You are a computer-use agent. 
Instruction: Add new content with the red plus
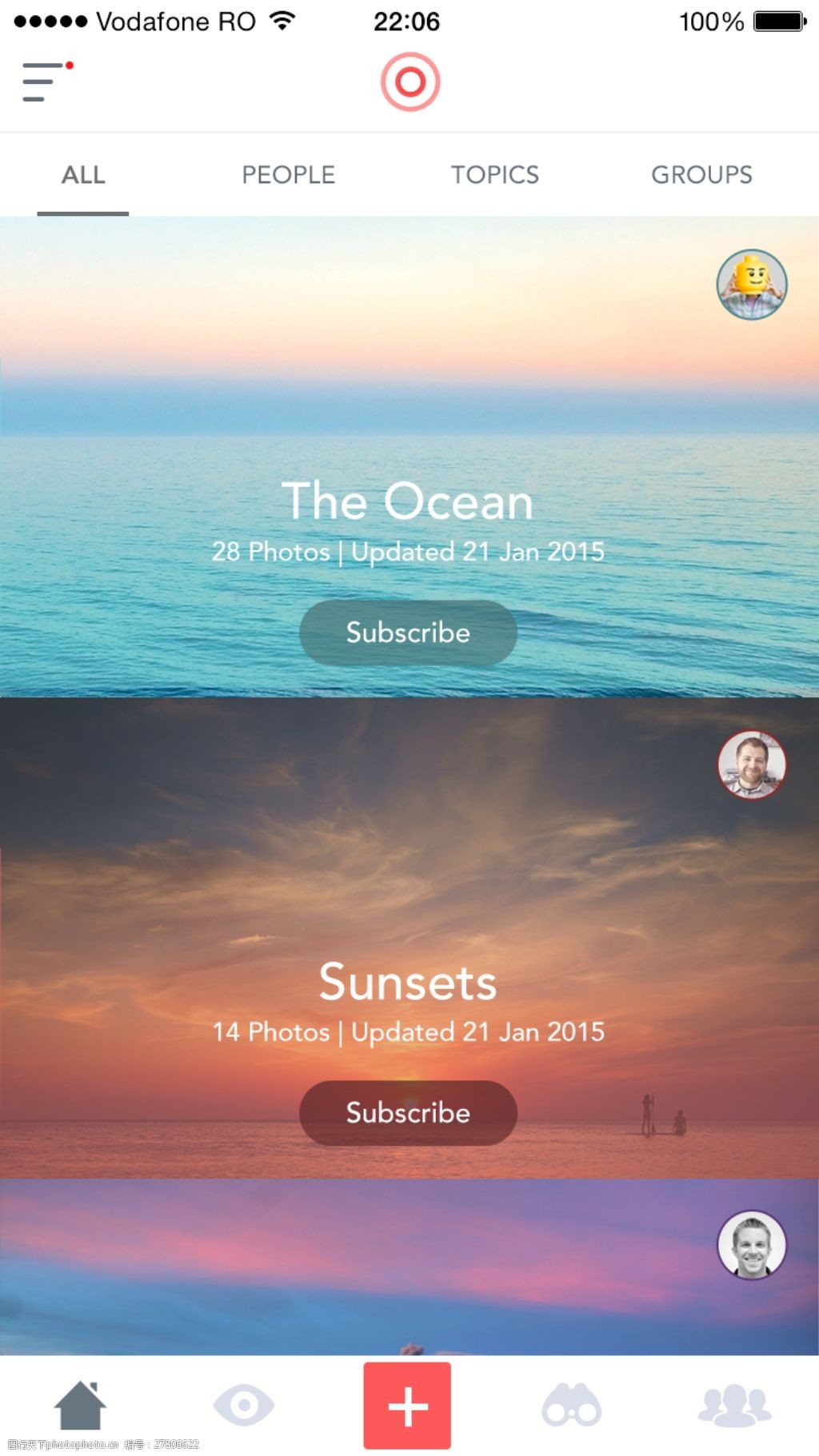click(407, 1405)
